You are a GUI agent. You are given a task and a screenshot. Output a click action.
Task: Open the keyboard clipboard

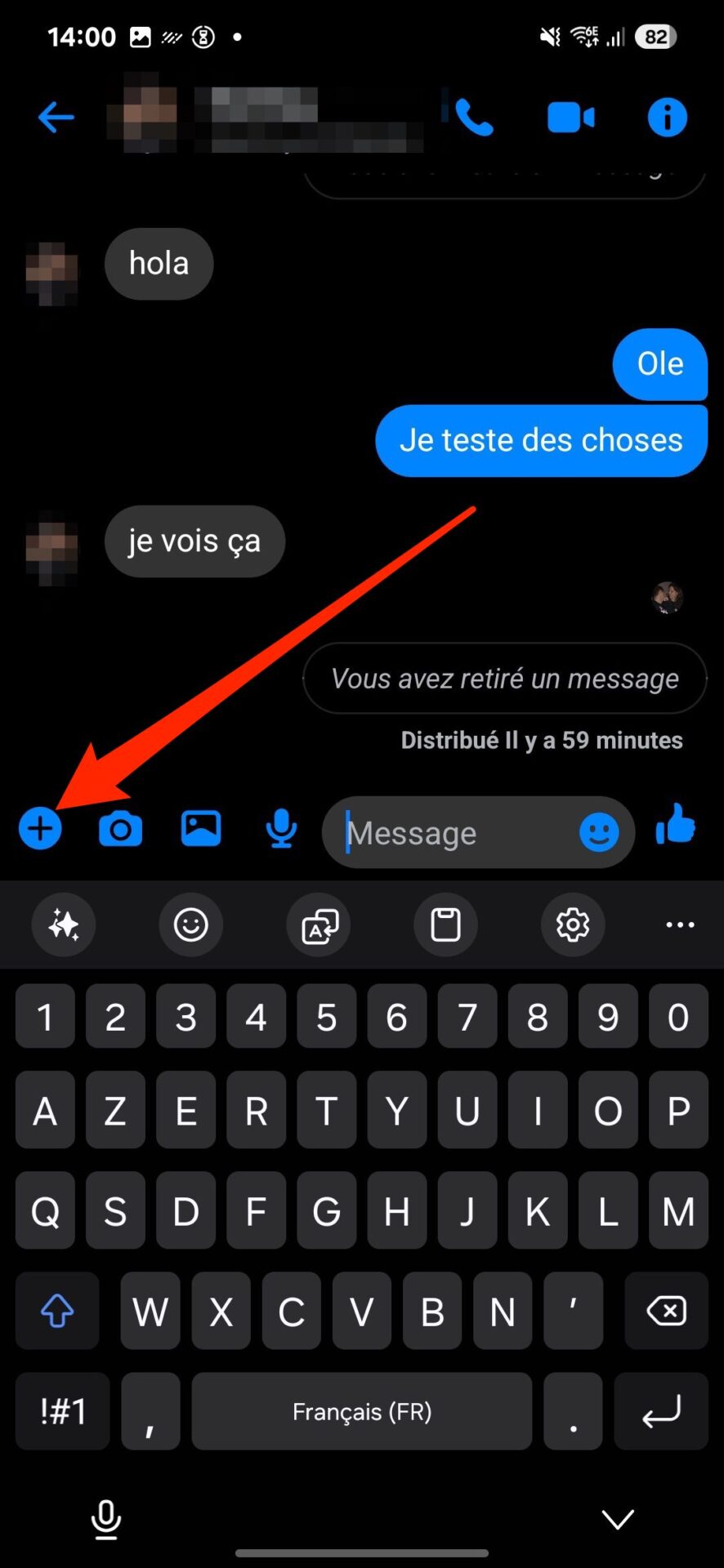click(x=445, y=925)
